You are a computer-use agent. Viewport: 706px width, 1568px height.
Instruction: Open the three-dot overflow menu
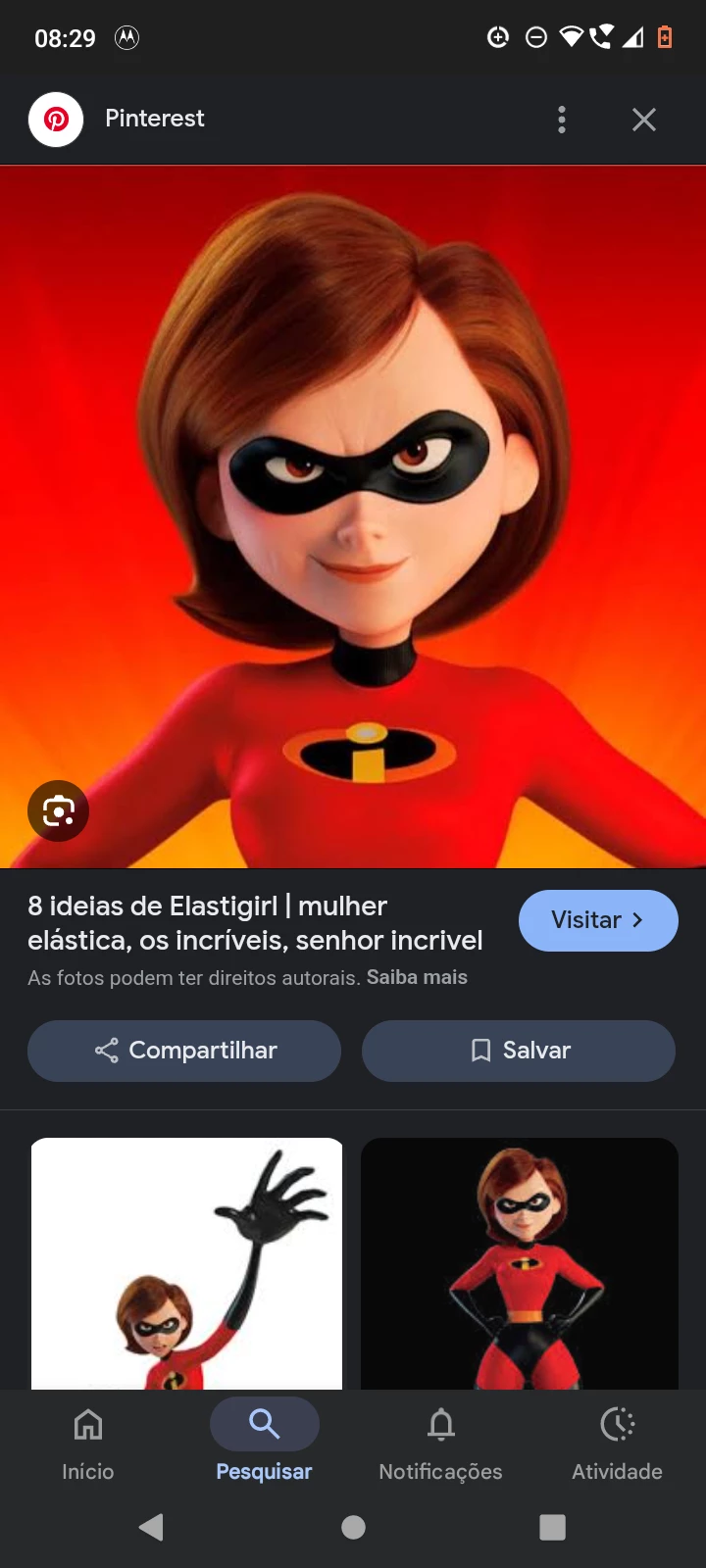pyautogui.click(x=562, y=120)
